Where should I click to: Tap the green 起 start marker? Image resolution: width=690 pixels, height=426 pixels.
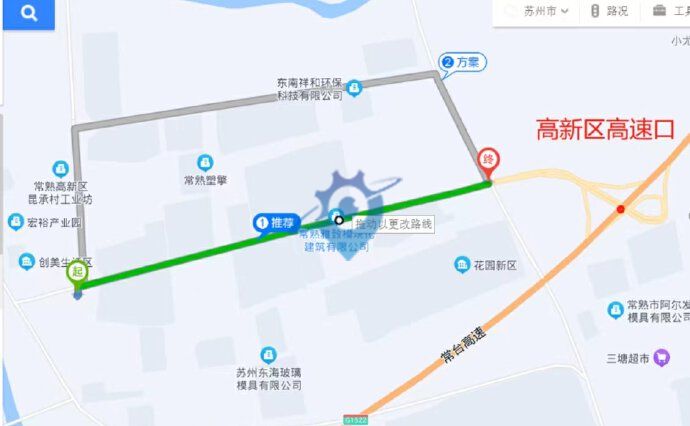point(77,270)
